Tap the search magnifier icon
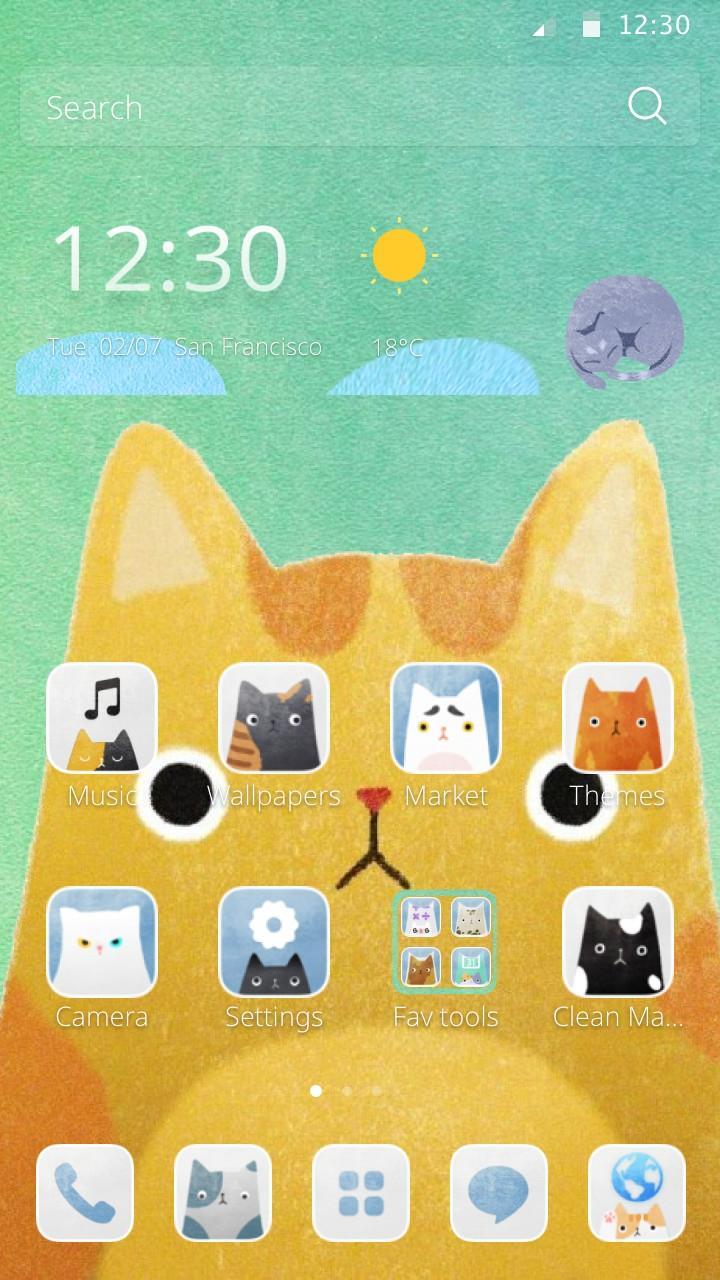Screen dimensions: 720x1280 coord(647,106)
